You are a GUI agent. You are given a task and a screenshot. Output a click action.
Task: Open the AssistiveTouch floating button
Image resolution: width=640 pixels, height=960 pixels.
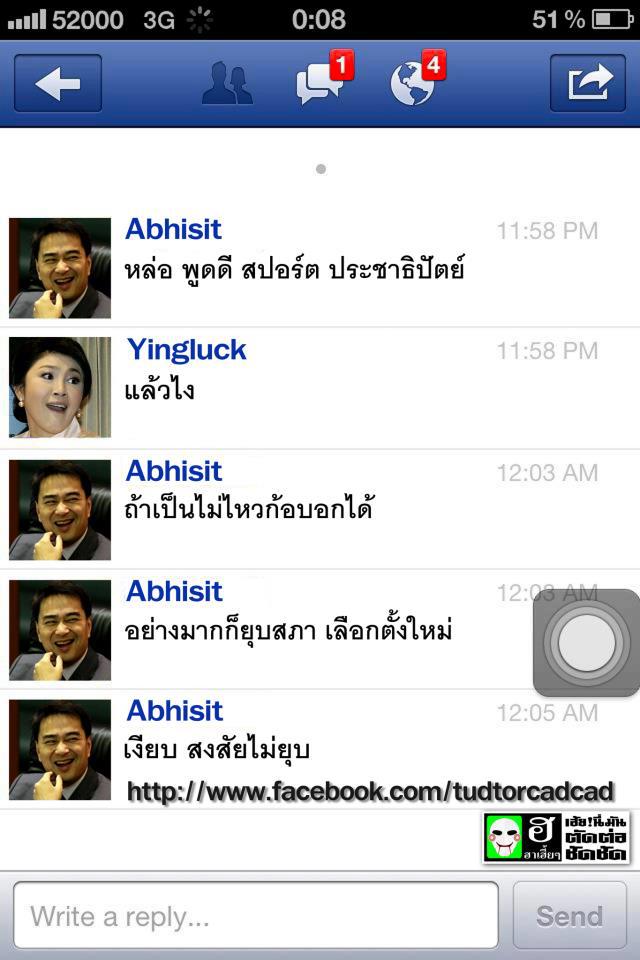coord(587,643)
